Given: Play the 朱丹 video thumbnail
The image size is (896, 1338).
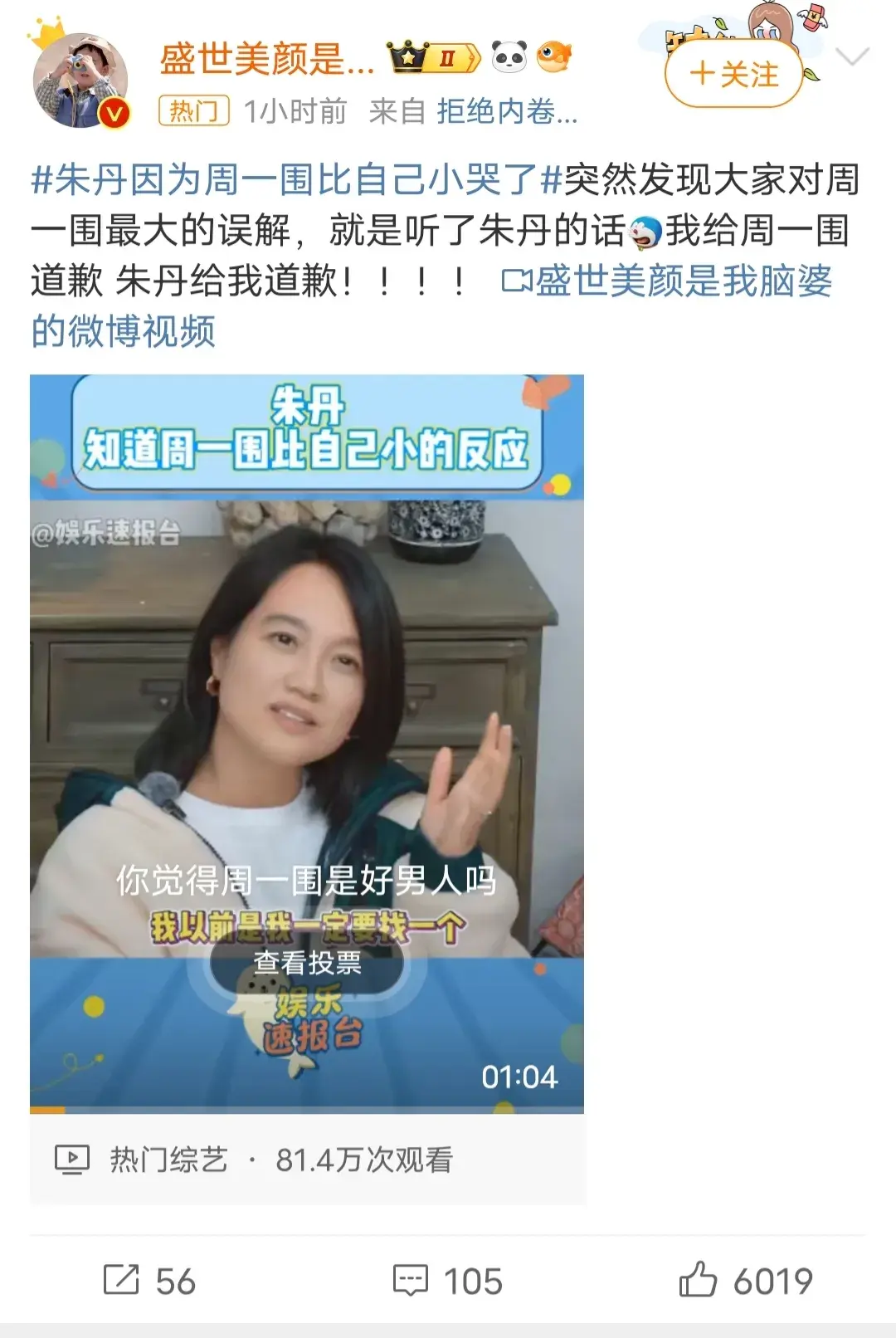Looking at the screenshot, I should [307, 706].
